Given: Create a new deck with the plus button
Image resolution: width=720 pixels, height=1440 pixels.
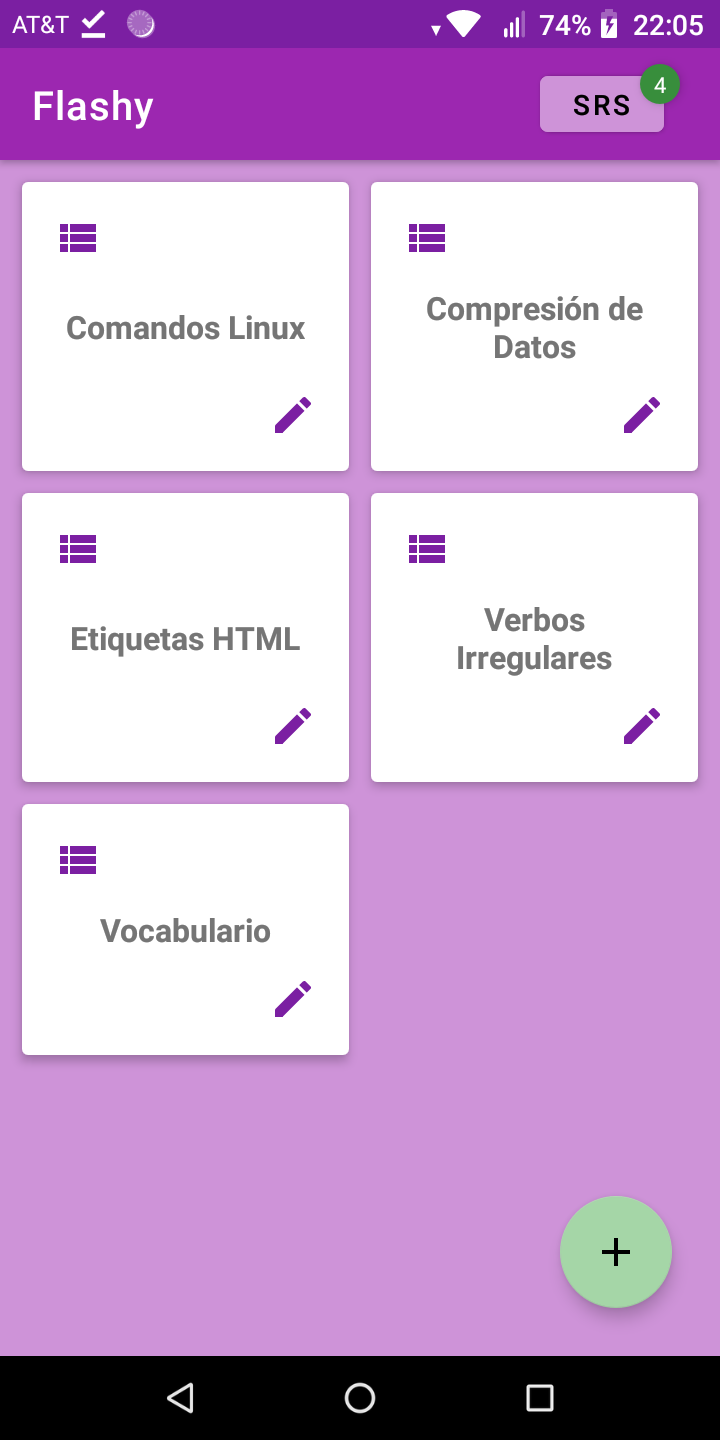Looking at the screenshot, I should pyautogui.click(x=615, y=1251).
